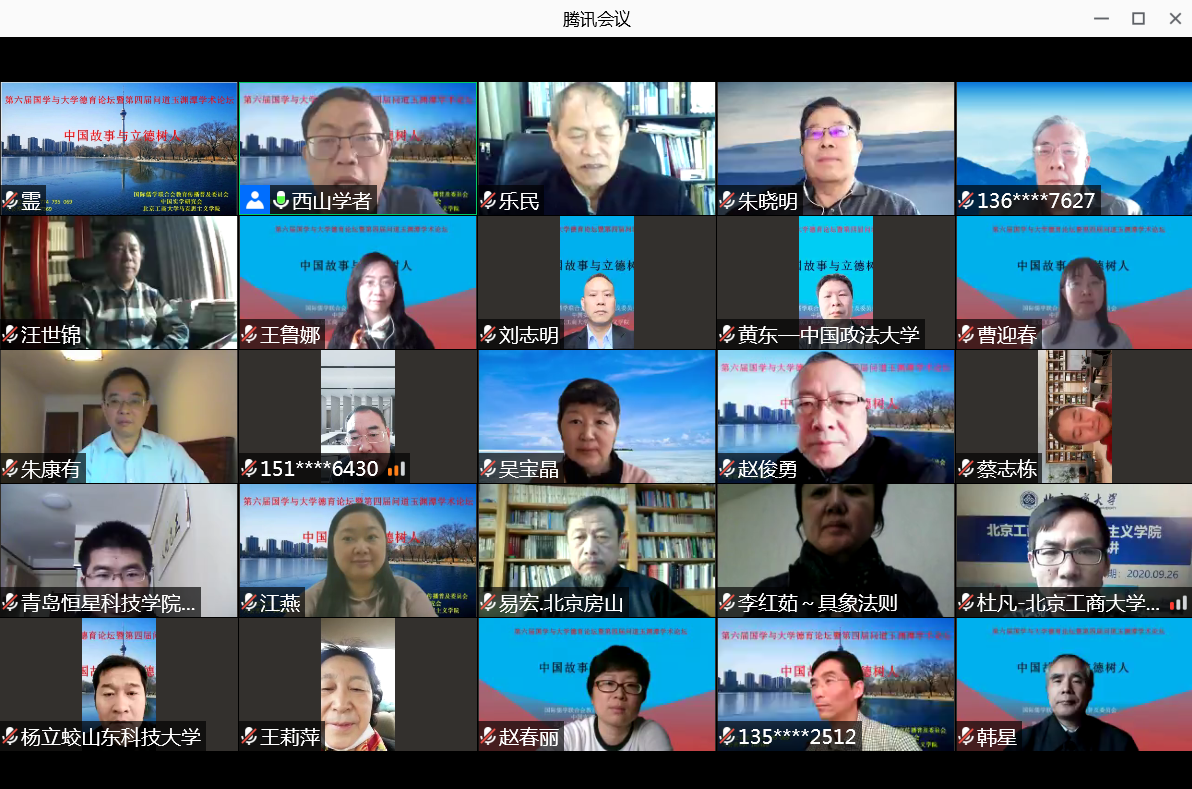
Task: Close the 腾讯会议 window
Action: tap(1175, 18)
